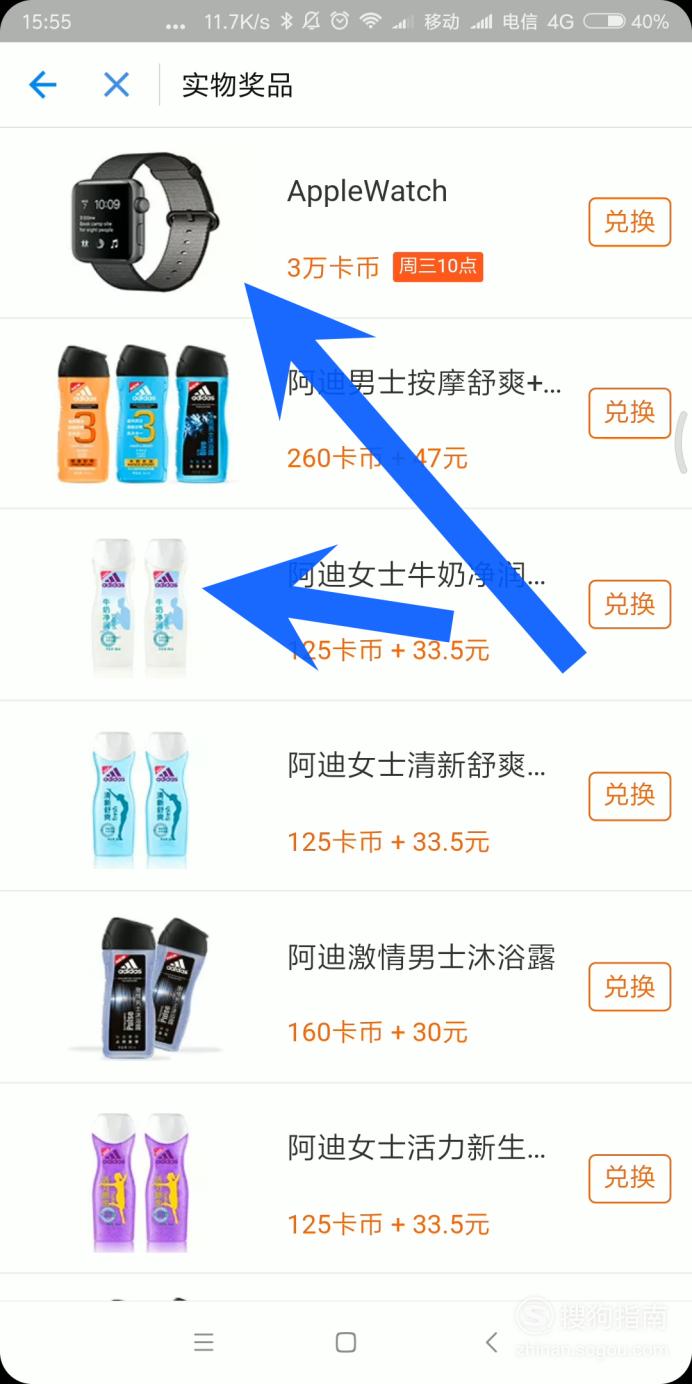This screenshot has width=692, height=1384.
Task: Redeem 阿迪女士活力新生 item
Action: point(629,1177)
